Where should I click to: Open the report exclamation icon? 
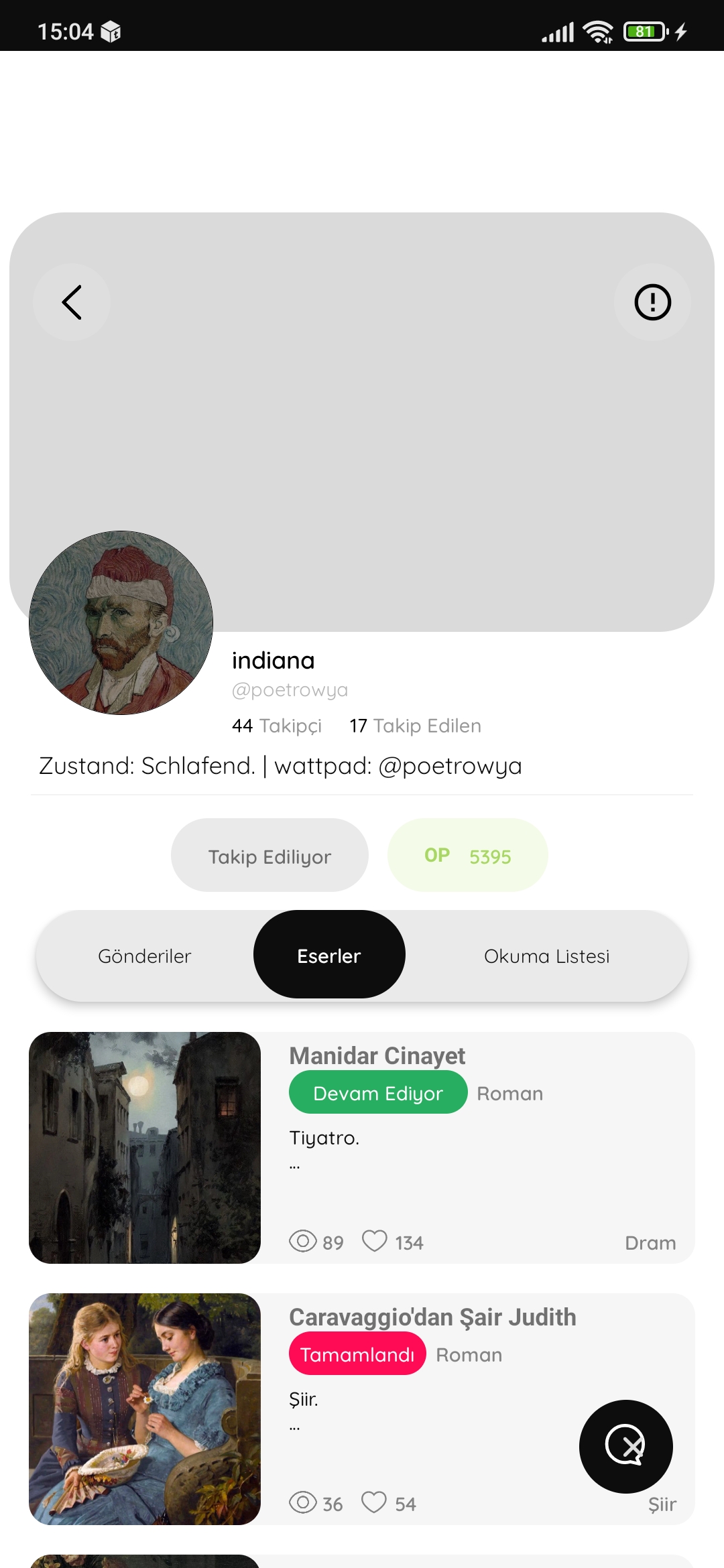click(652, 302)
